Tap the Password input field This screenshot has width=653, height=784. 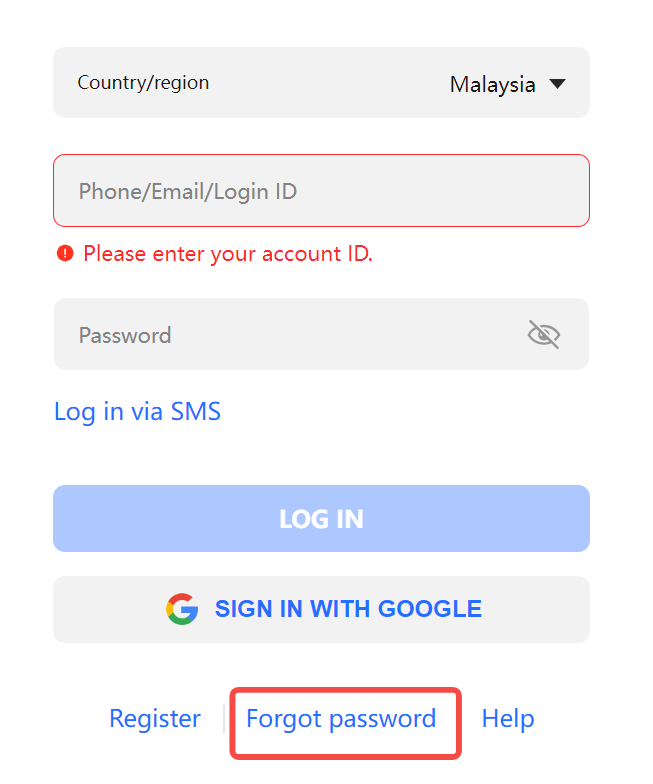pos(290,335)
